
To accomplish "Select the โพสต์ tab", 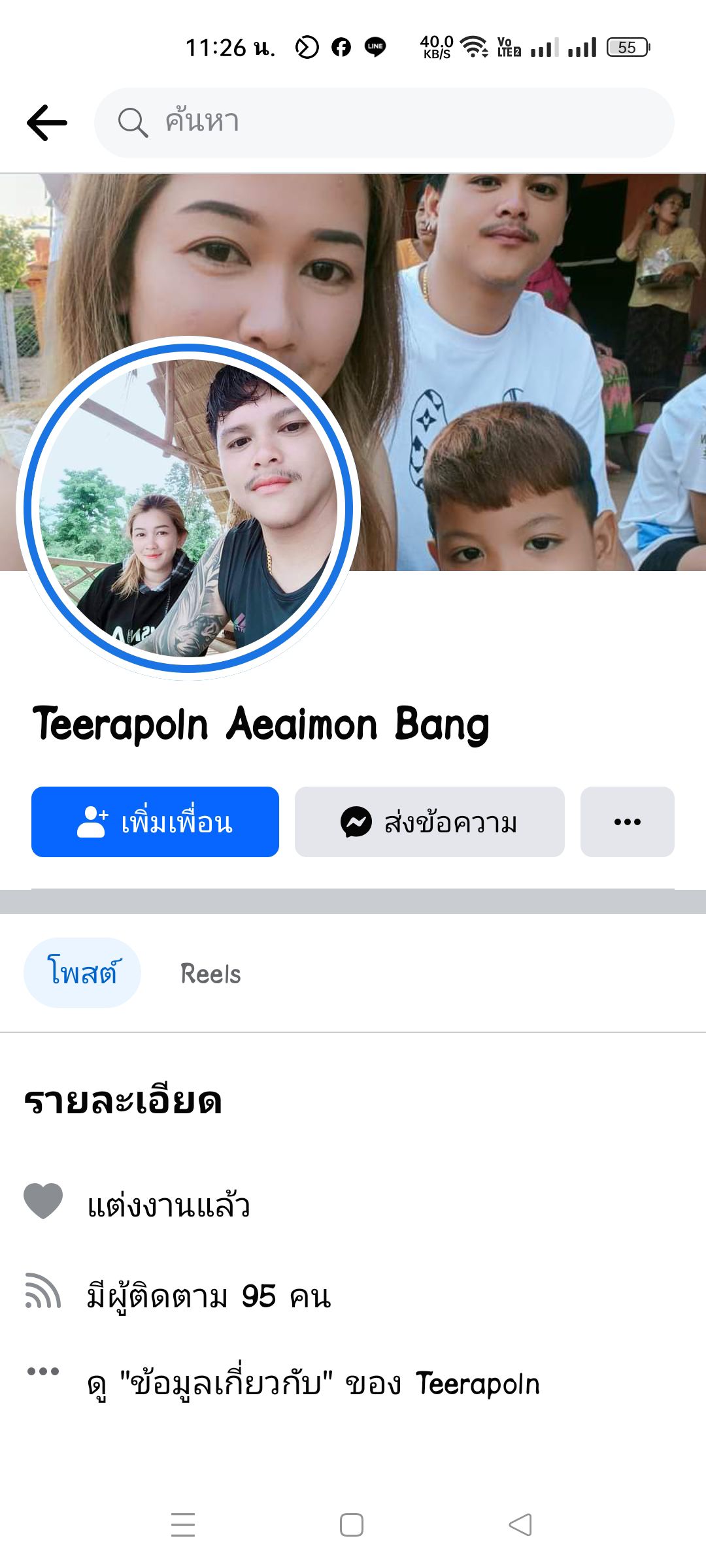I will [x=82, y=973].
